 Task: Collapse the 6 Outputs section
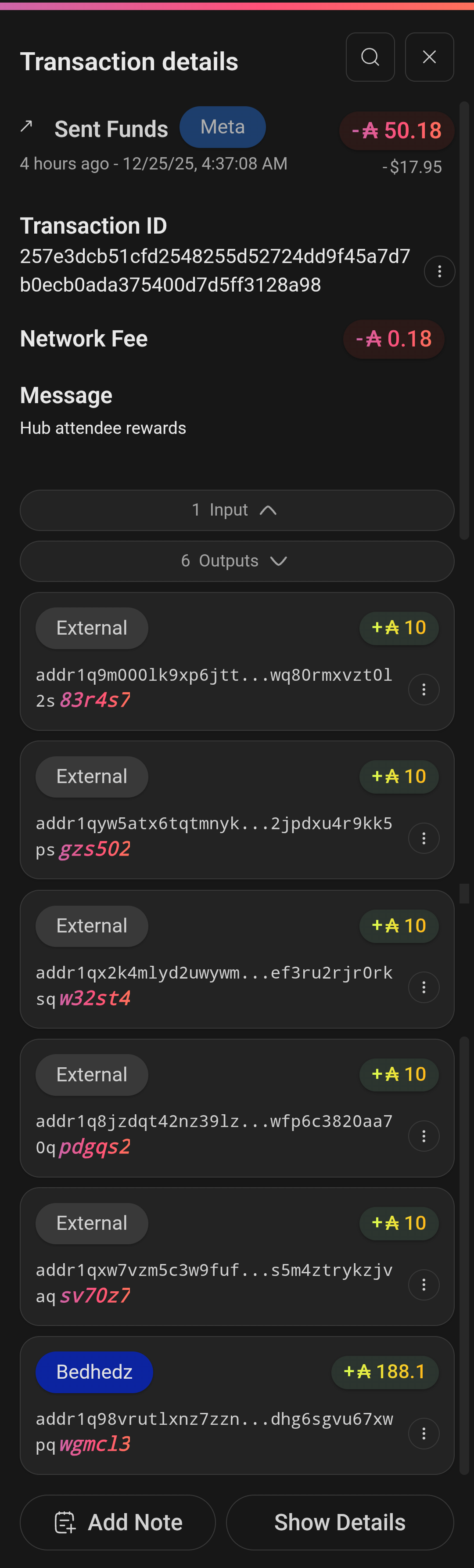click(x=237, y=561)
